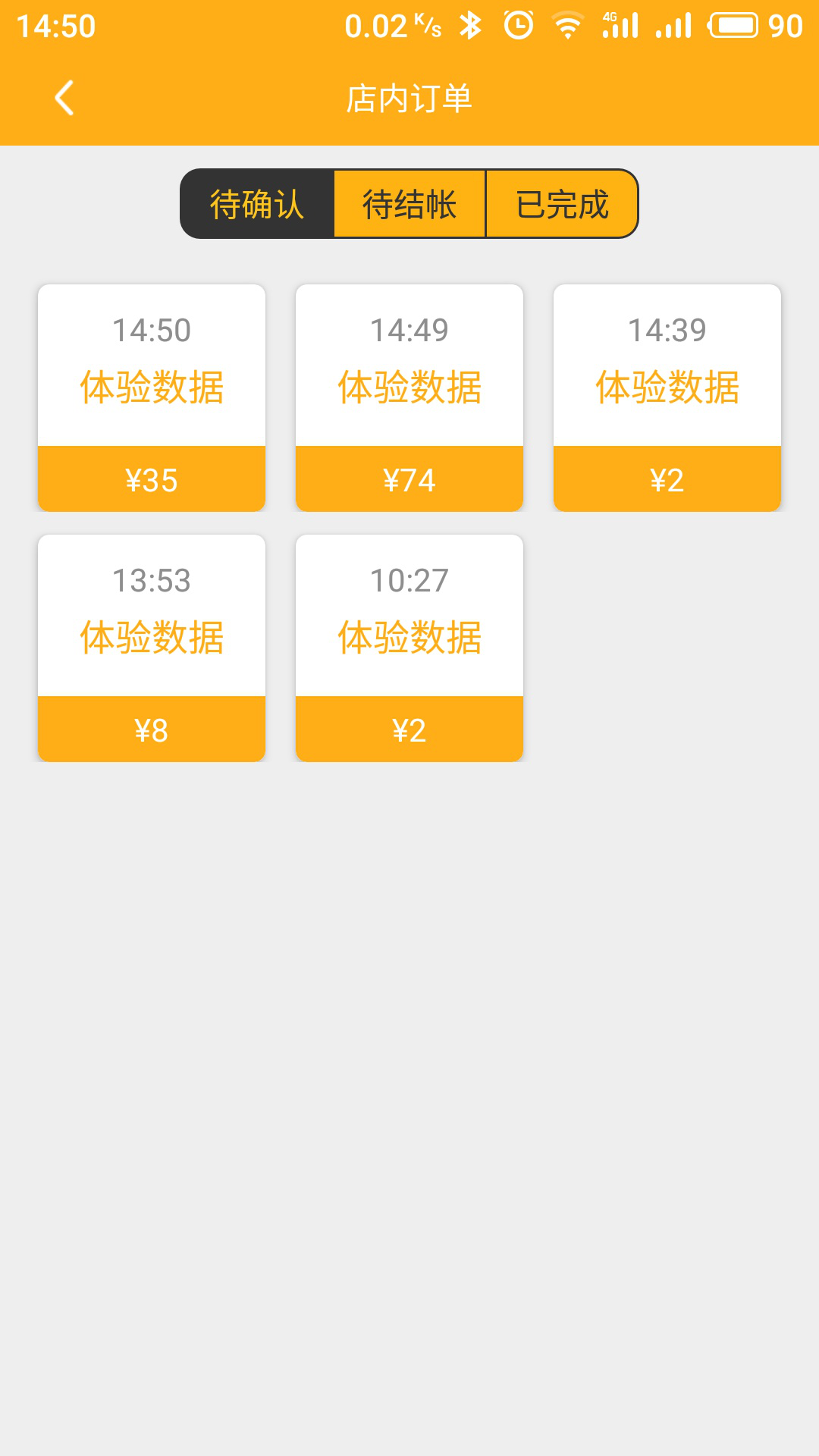The height and width of the screenshot is (1456, 819).
Task: View the 14:39 order card
Action: click(667, 398)
